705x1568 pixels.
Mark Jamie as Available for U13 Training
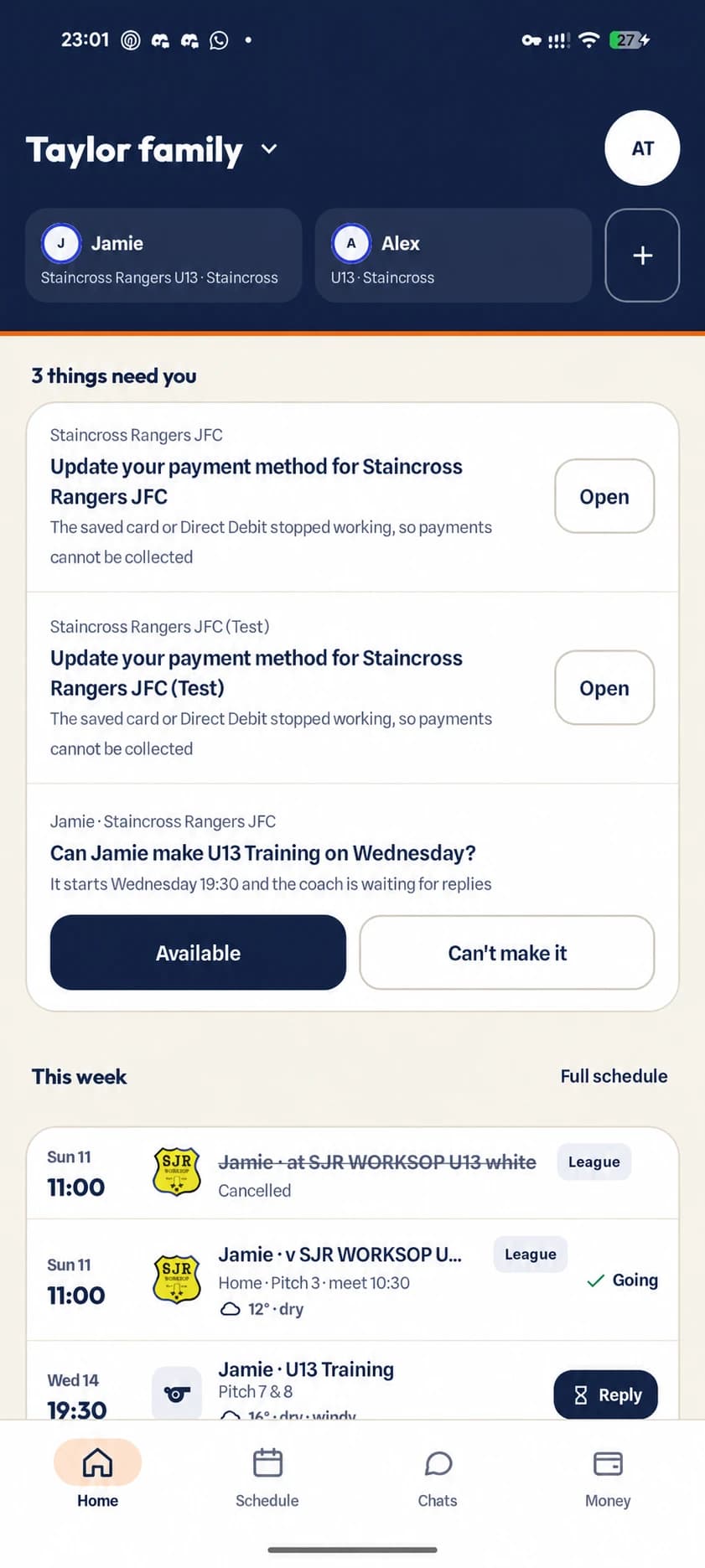pyautogui.click(x=198, y=953)
